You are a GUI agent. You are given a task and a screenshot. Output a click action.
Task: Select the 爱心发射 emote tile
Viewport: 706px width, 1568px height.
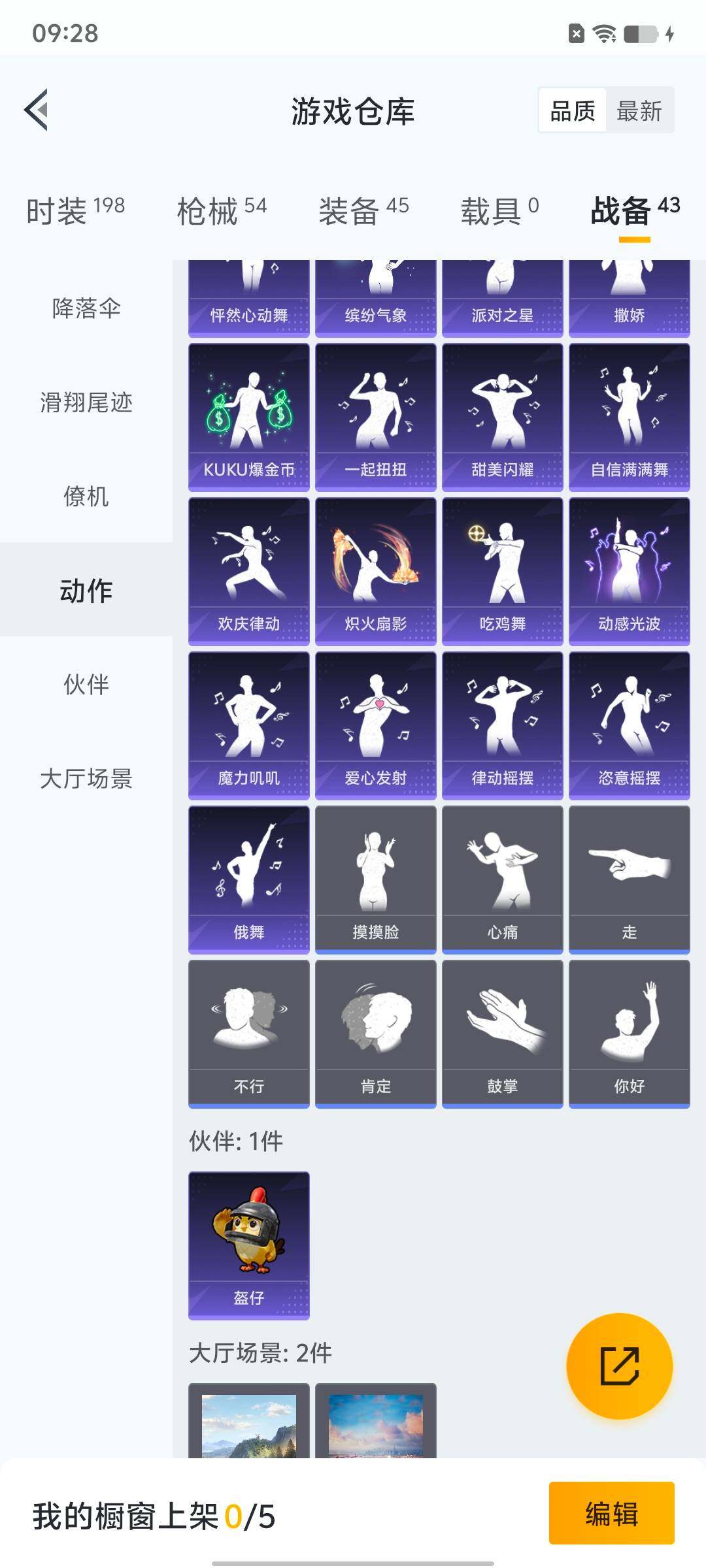coord(376,725)
